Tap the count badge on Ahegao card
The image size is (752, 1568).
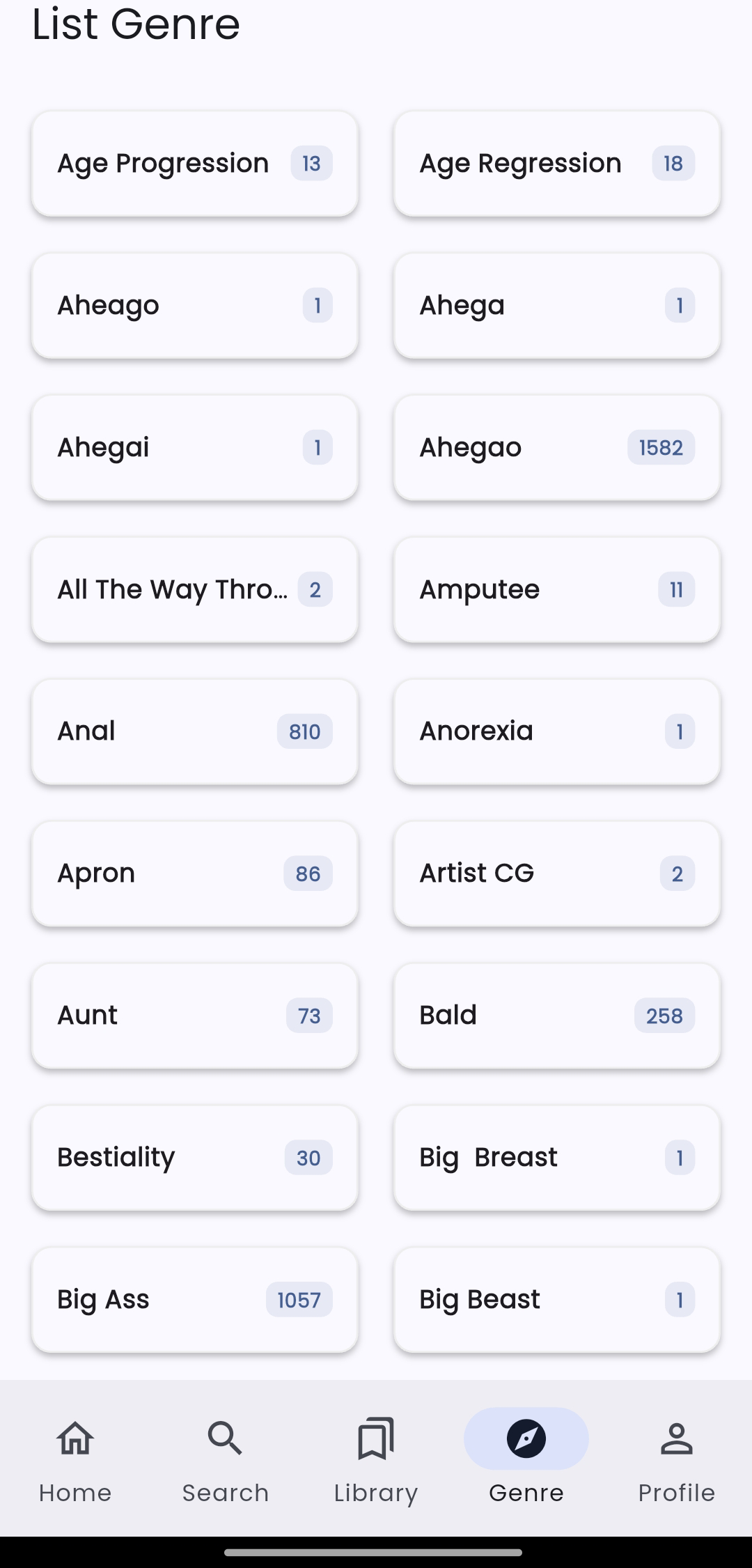tap(659, 448)
